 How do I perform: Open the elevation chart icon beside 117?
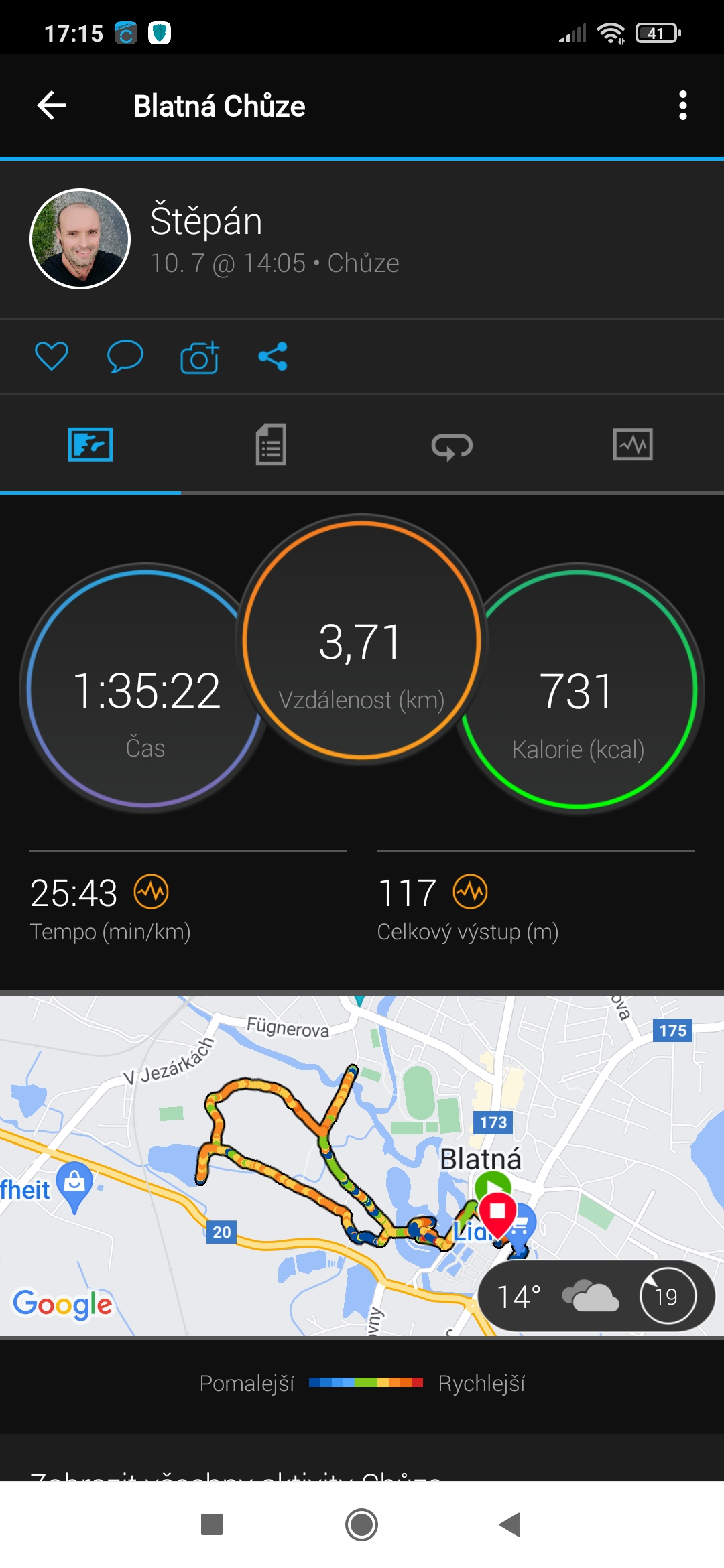coord(470,893)
